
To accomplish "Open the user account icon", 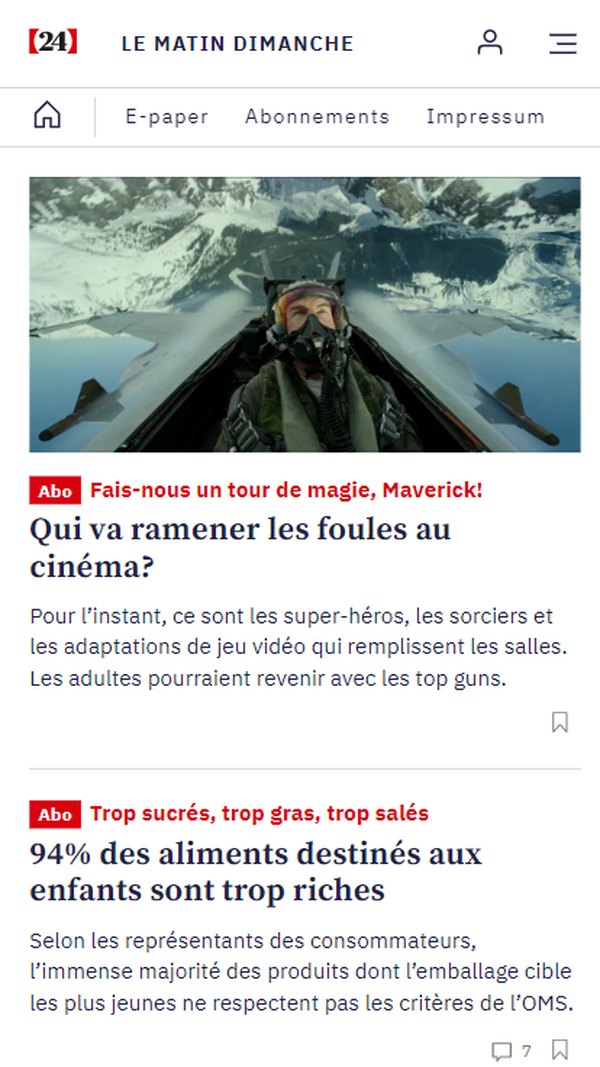I will pos(489,43).
